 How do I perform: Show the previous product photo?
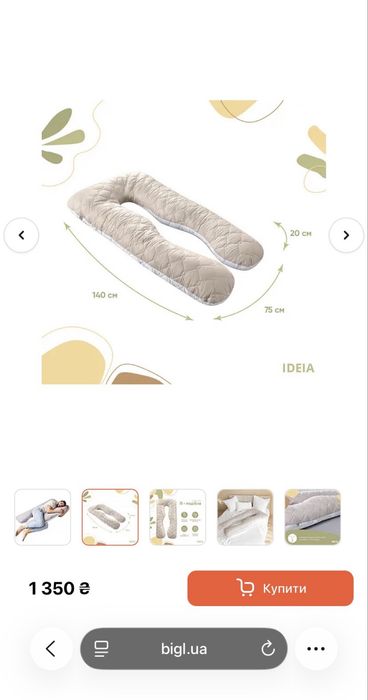[x=21, y=235]
